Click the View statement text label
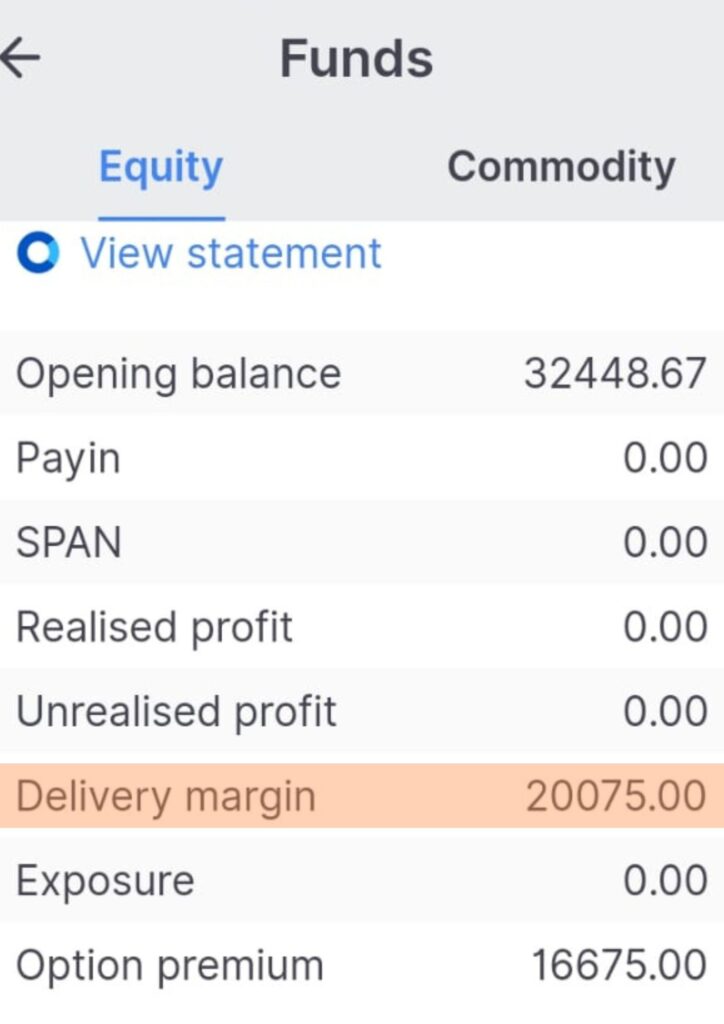This screenshot has width=724, height=1024. click(x=232, y=253)
